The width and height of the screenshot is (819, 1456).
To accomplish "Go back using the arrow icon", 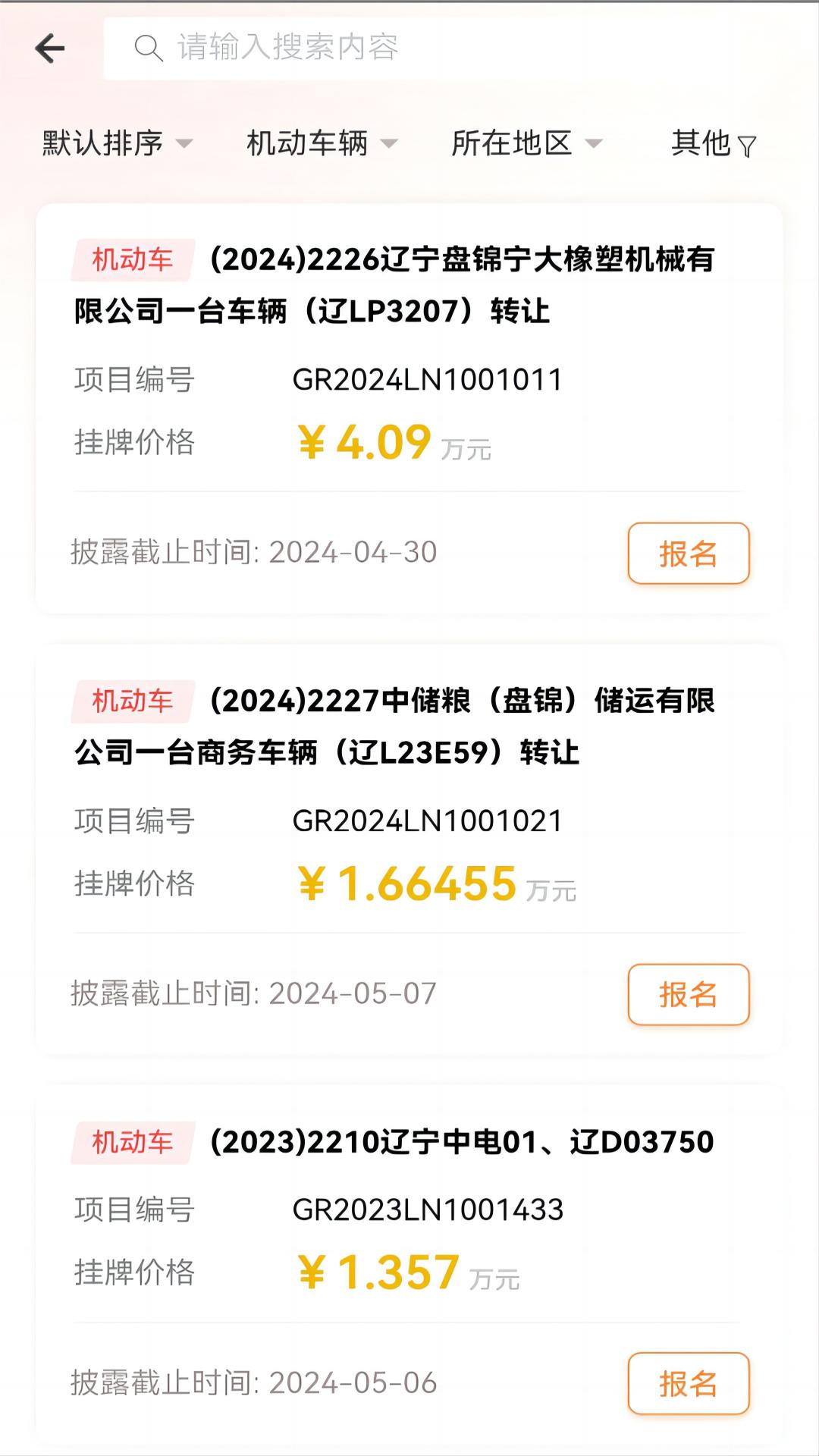I will [50, 49].
